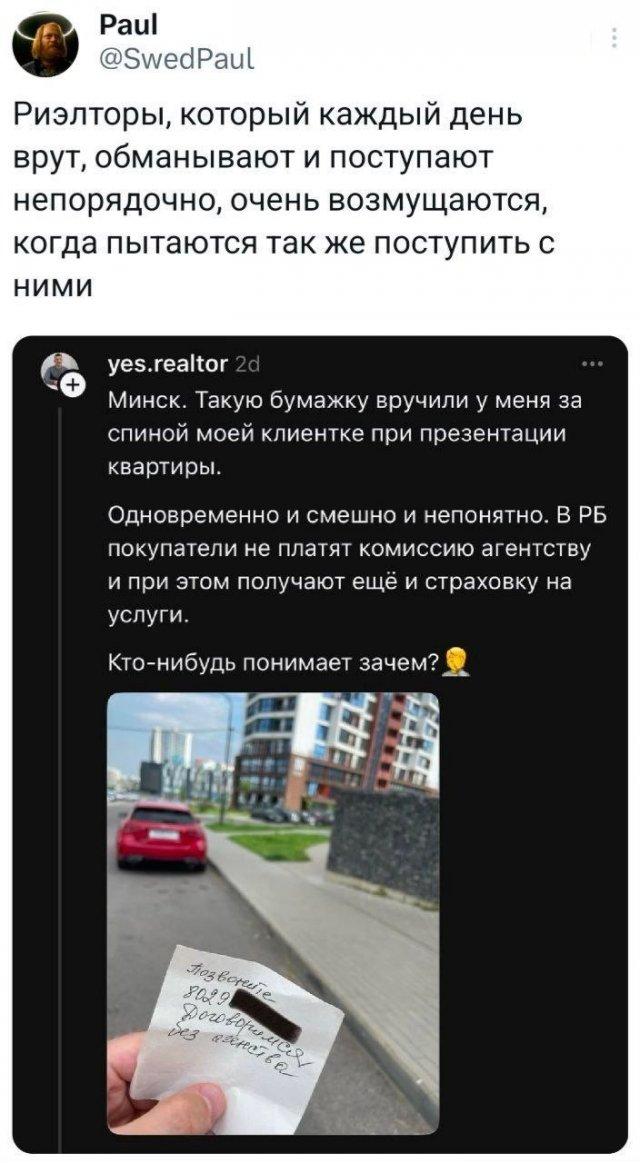Open the tweet's overflow menu
This screenshot has height=1163, width=640.
click(x=613, y=40)
